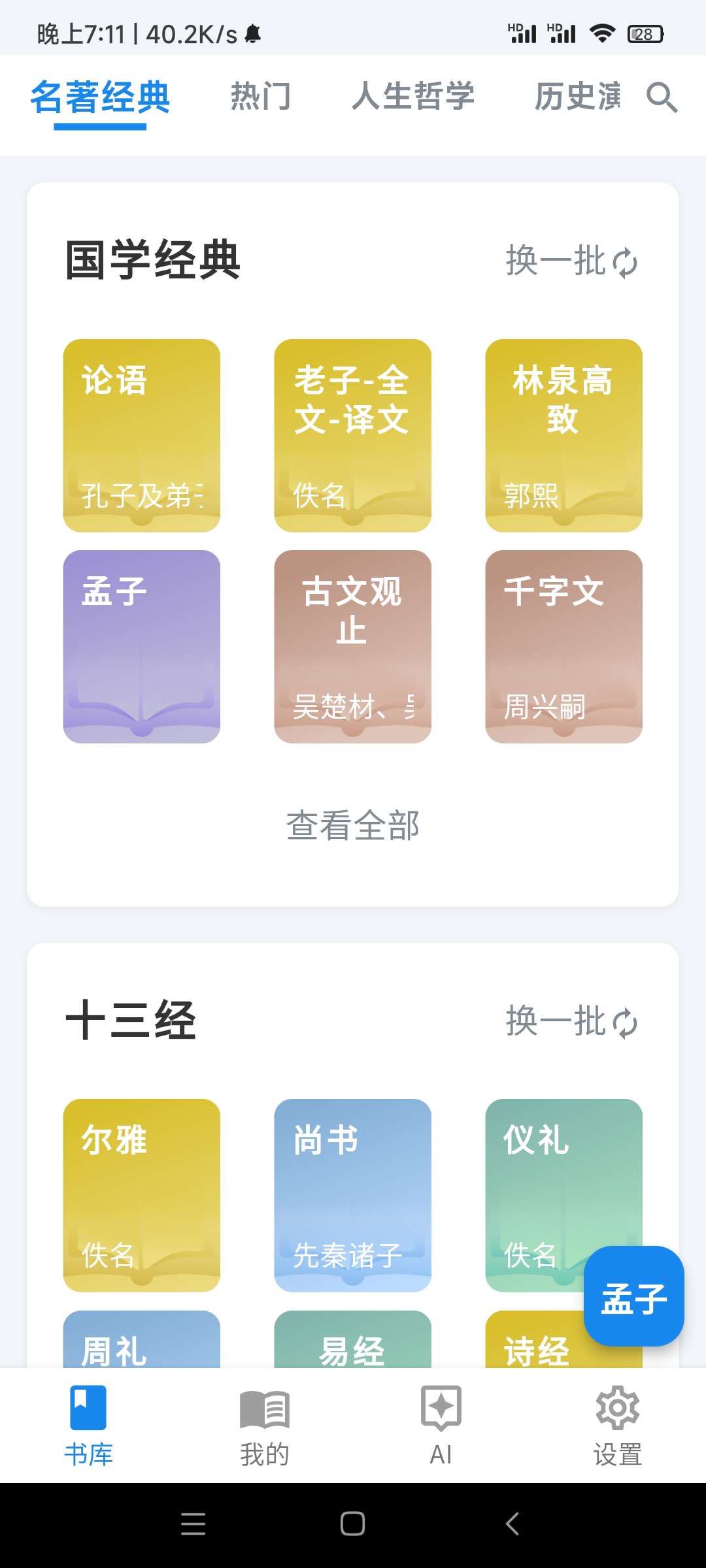This screenshot has width=706, height=1568.
Task: Open the AI tab
Action: click(441, 1426)
